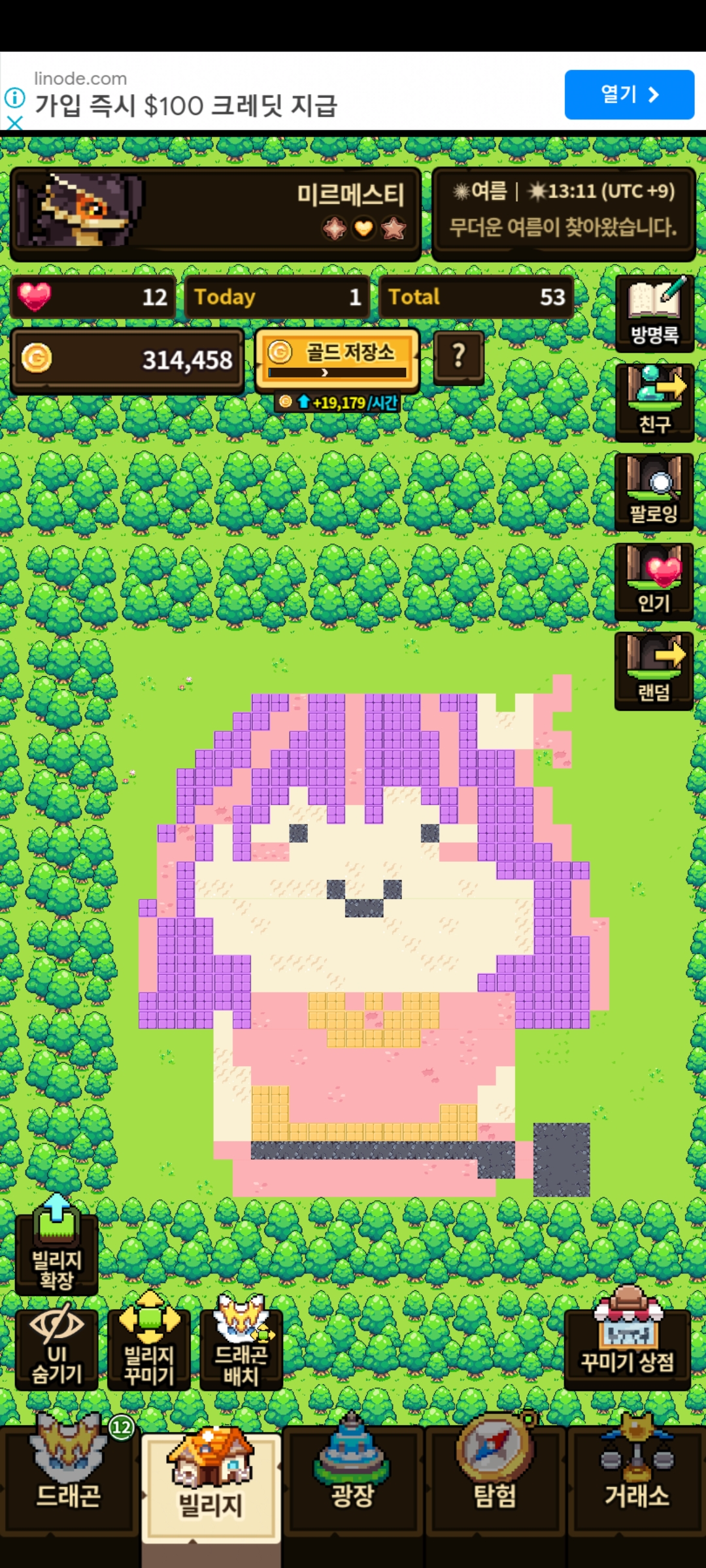Open the 미르메스티 profile card
Screen dimensions: 706x1568
coord(216,214)
